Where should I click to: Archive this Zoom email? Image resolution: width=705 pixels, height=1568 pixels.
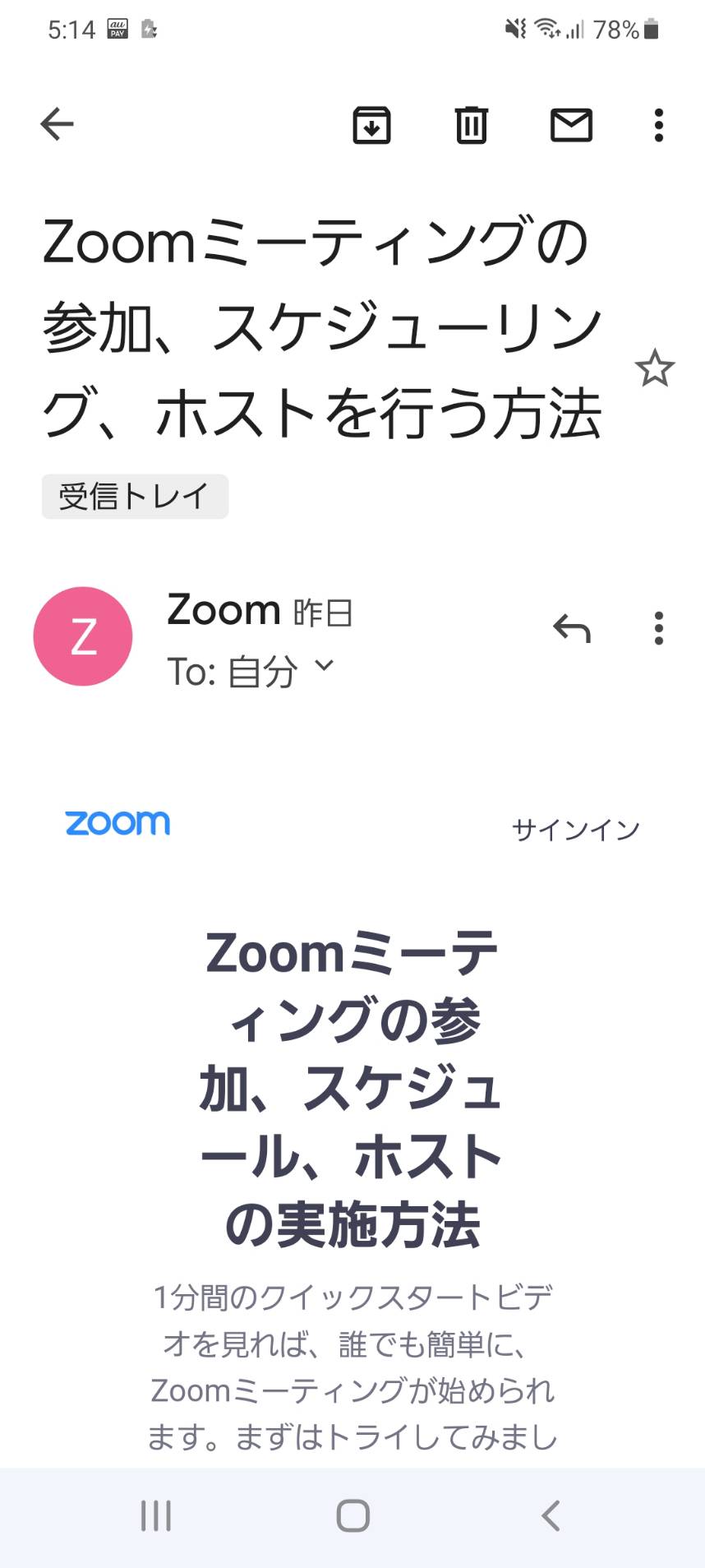coord(371,125)
